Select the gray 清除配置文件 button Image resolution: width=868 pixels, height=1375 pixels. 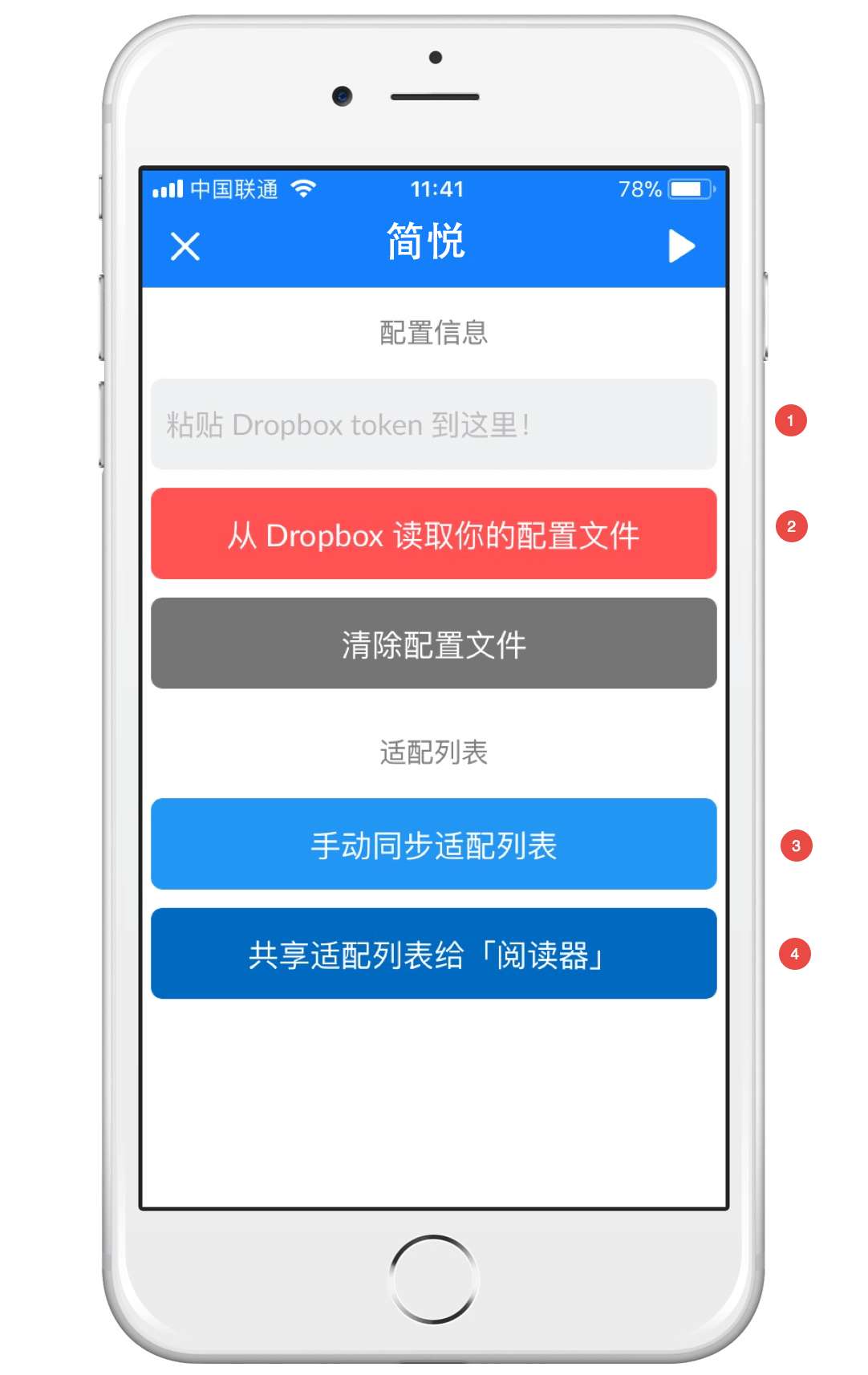click(433, 643)
